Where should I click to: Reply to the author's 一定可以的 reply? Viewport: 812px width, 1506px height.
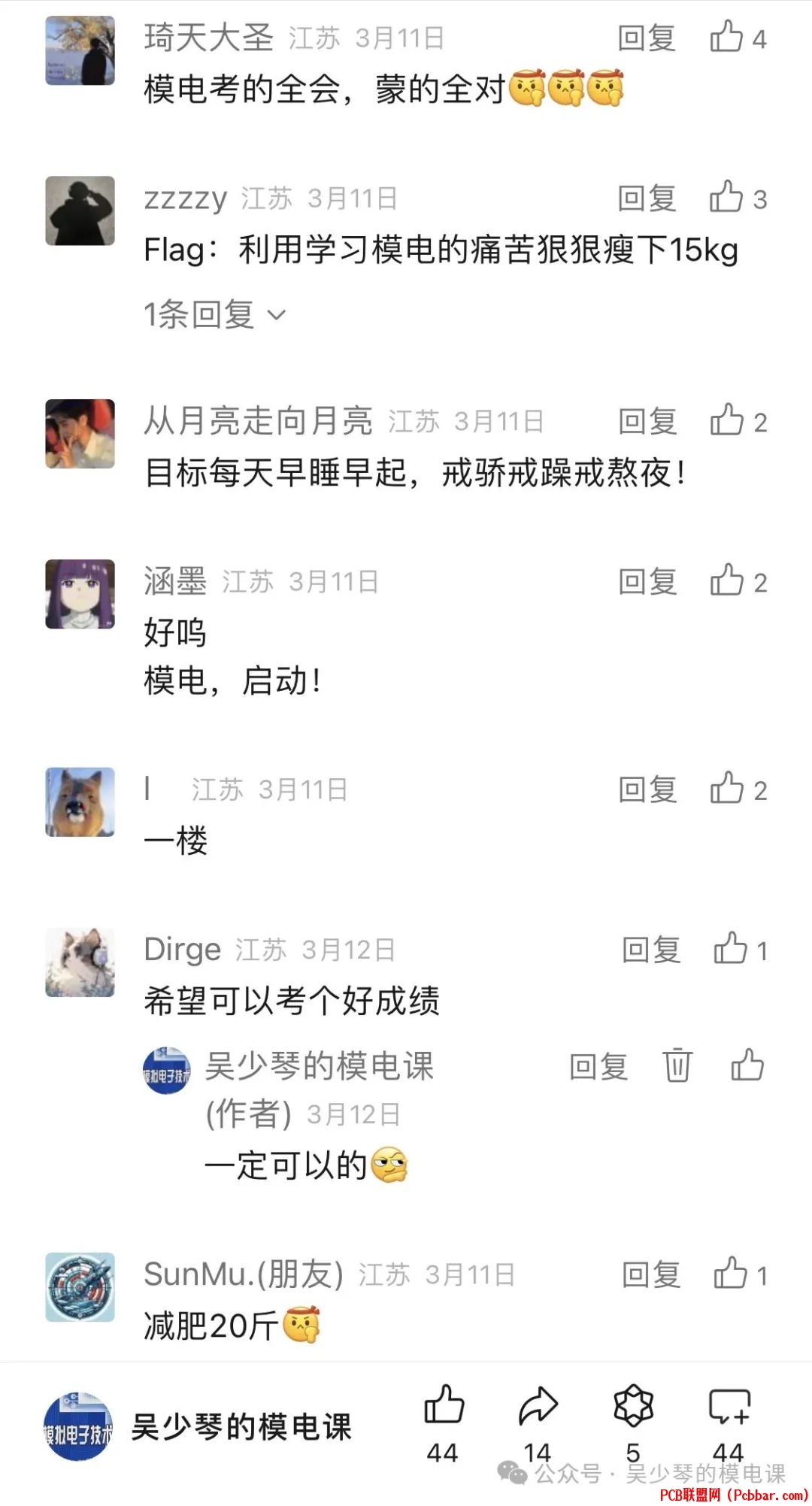(598, 1066)
